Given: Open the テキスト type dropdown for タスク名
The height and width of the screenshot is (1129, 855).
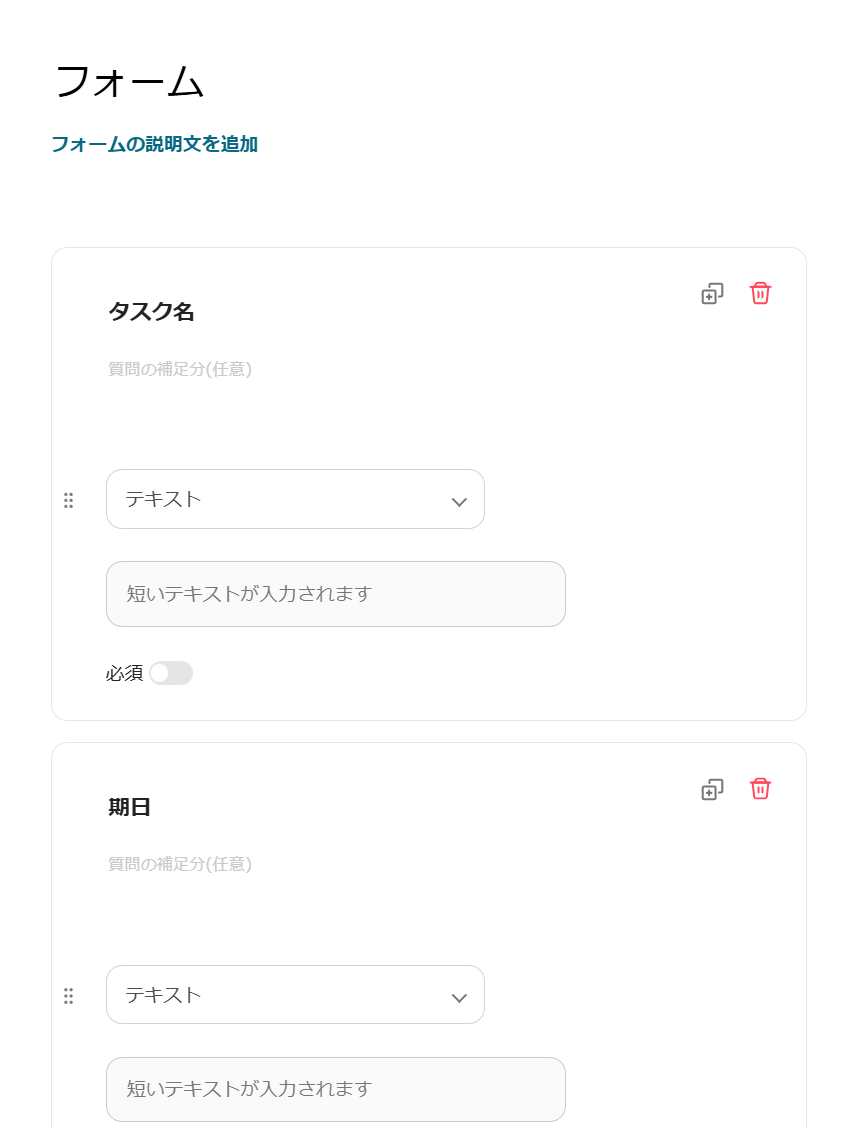Looking at the screenshot, I should click(295, 499).
